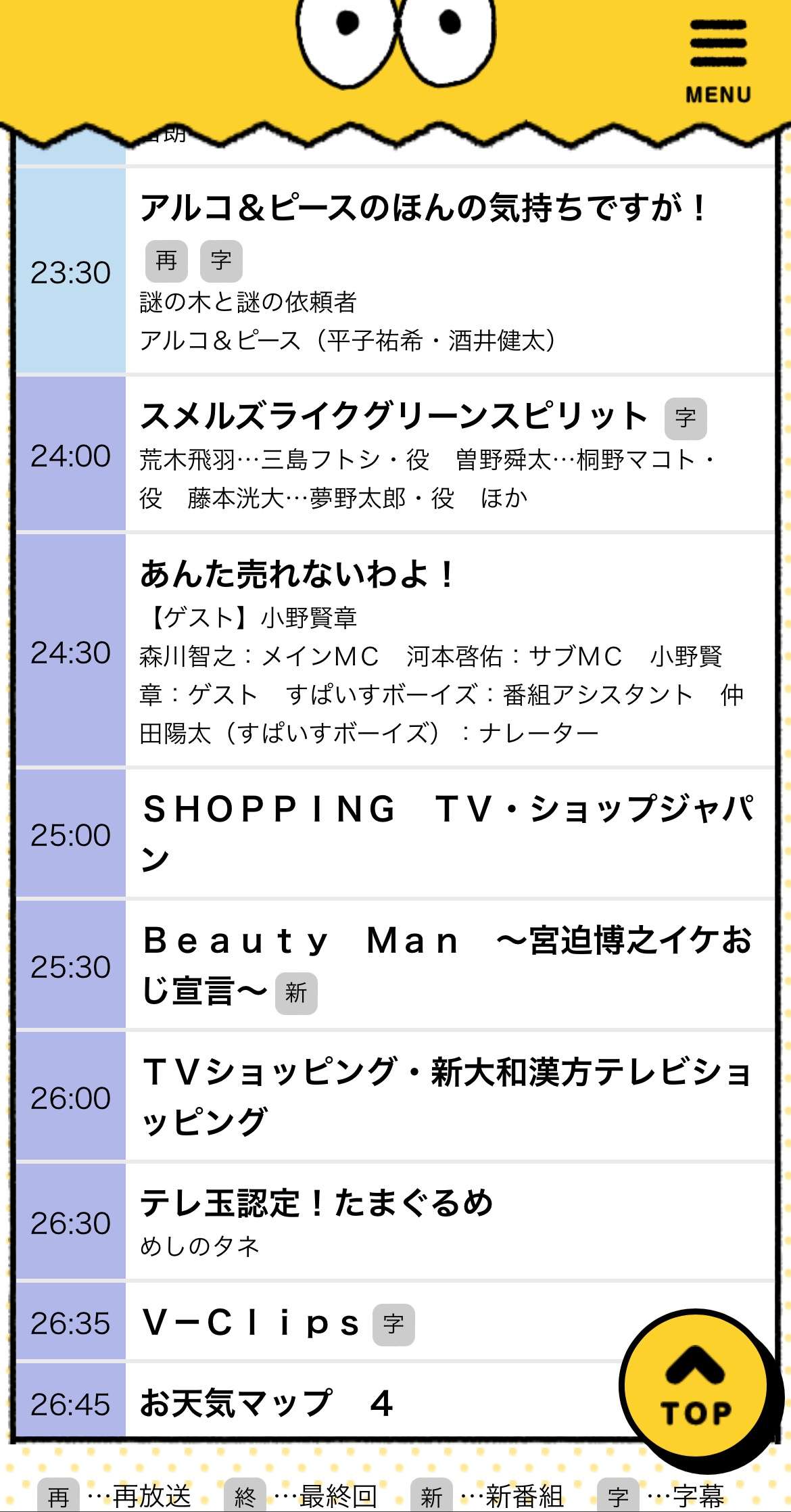Select the 26:00 新大和漢方テレビショッピング listing
This screenshot has width=791, height=1512.
(x=448, y=1095)
